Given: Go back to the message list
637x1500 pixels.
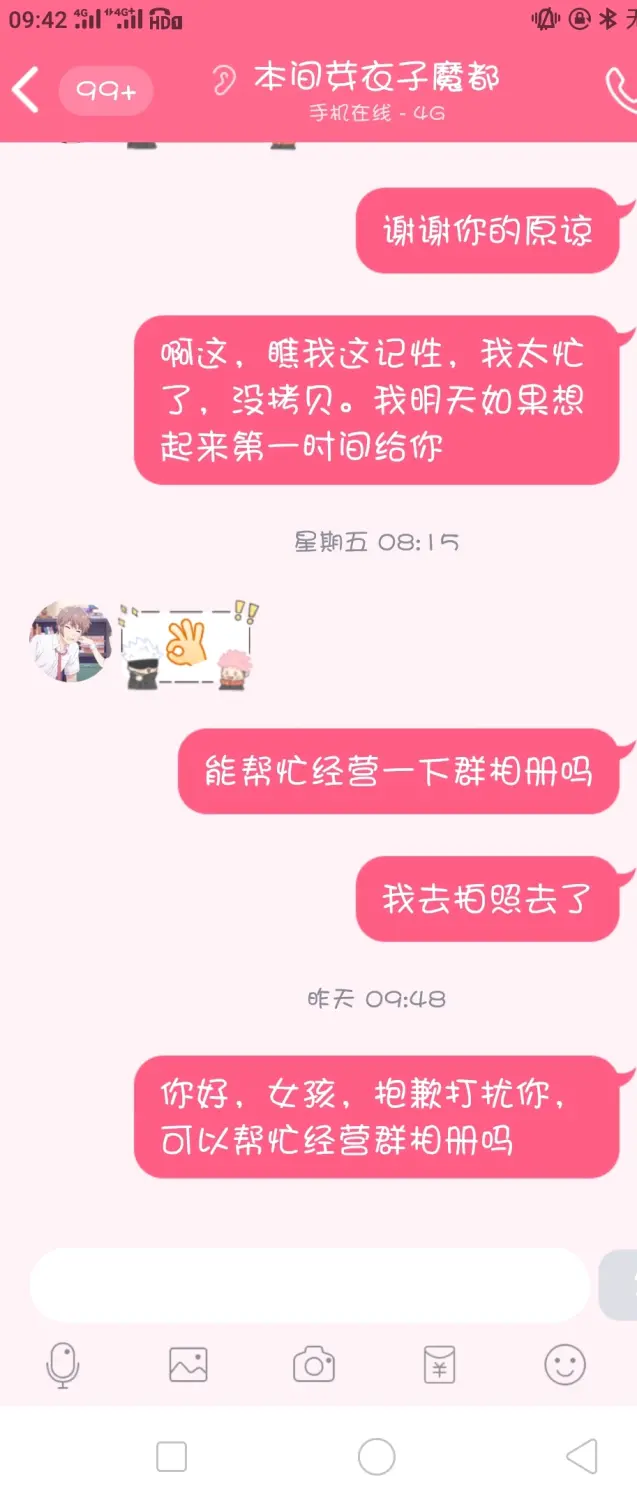Looking at the screenshot, I should pyautogui.click(x=26, y=90).
